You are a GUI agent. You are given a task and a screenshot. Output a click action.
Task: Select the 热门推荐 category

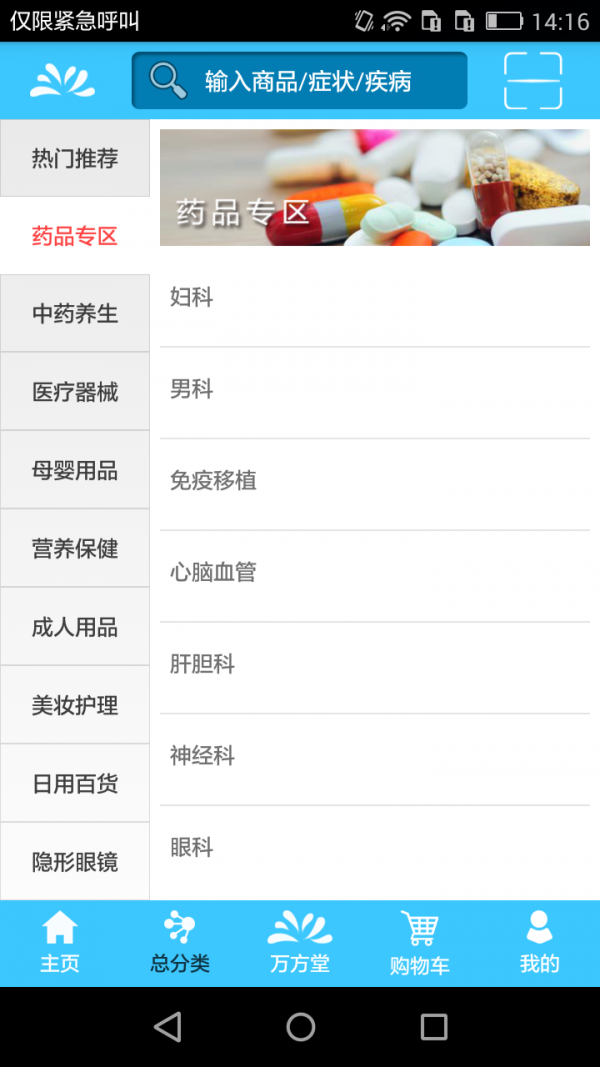tap(75, 158)
